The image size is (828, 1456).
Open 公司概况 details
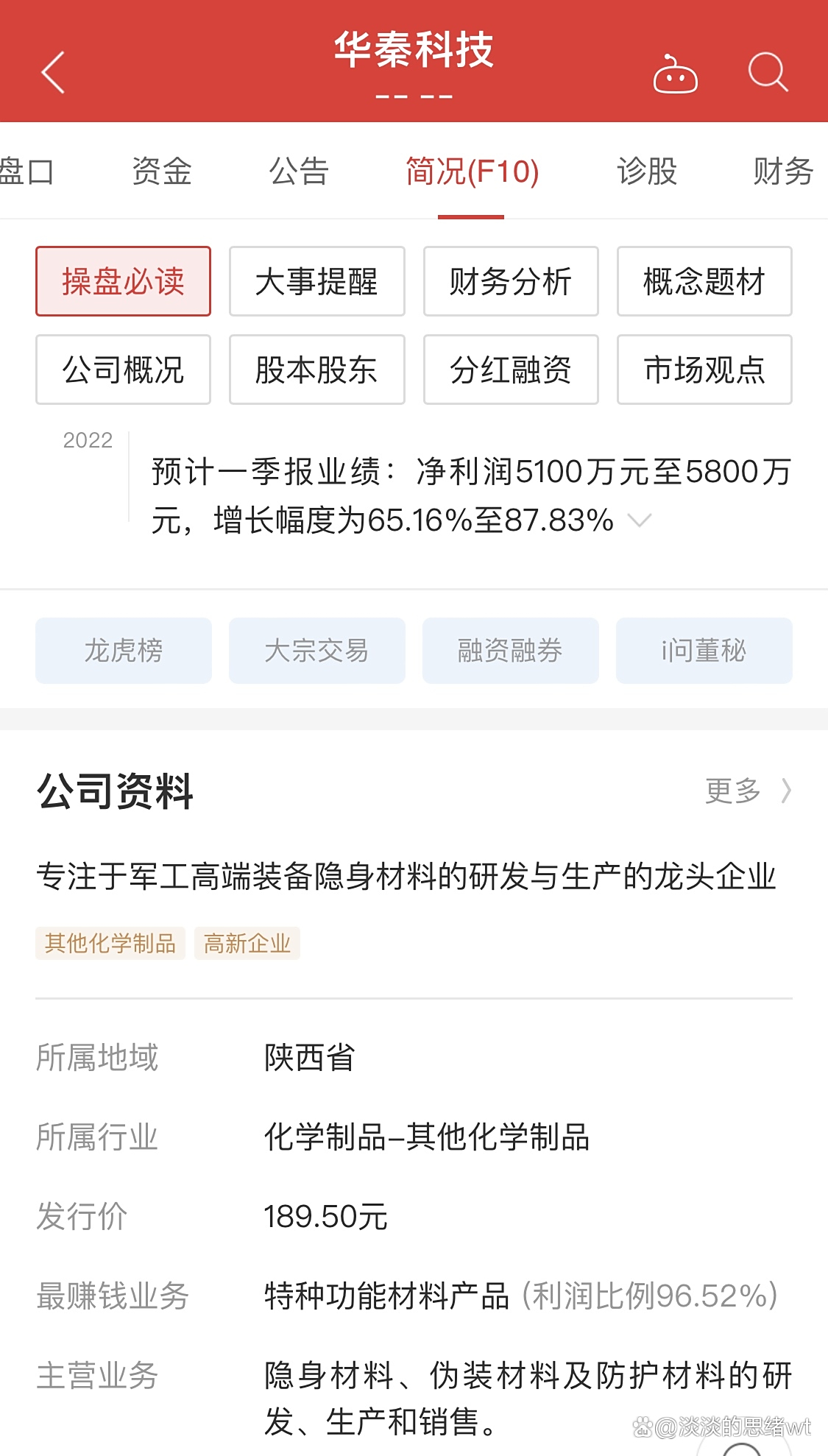(123, 370)
